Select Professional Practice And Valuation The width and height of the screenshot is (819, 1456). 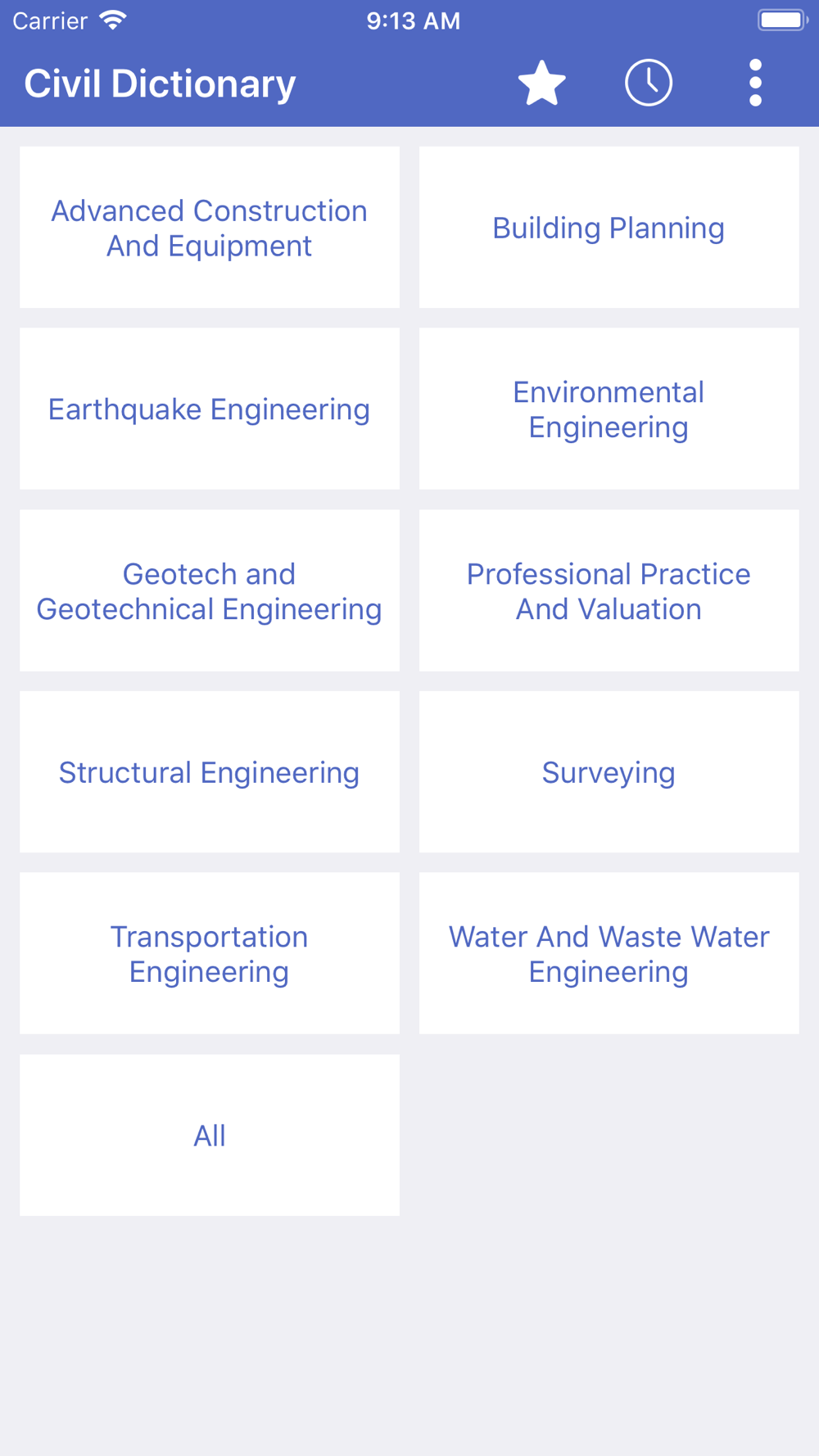[609, 590]
